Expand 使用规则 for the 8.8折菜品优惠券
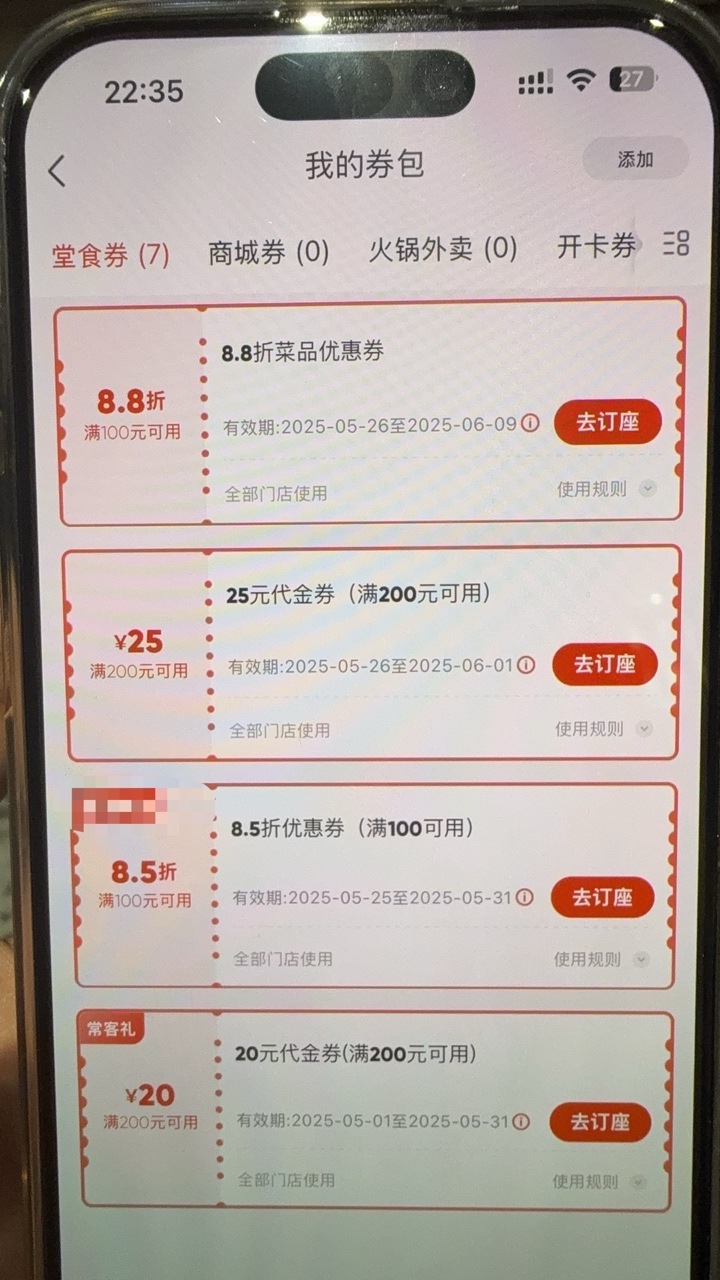720x1280 pixels. click(x=605, y=489)
